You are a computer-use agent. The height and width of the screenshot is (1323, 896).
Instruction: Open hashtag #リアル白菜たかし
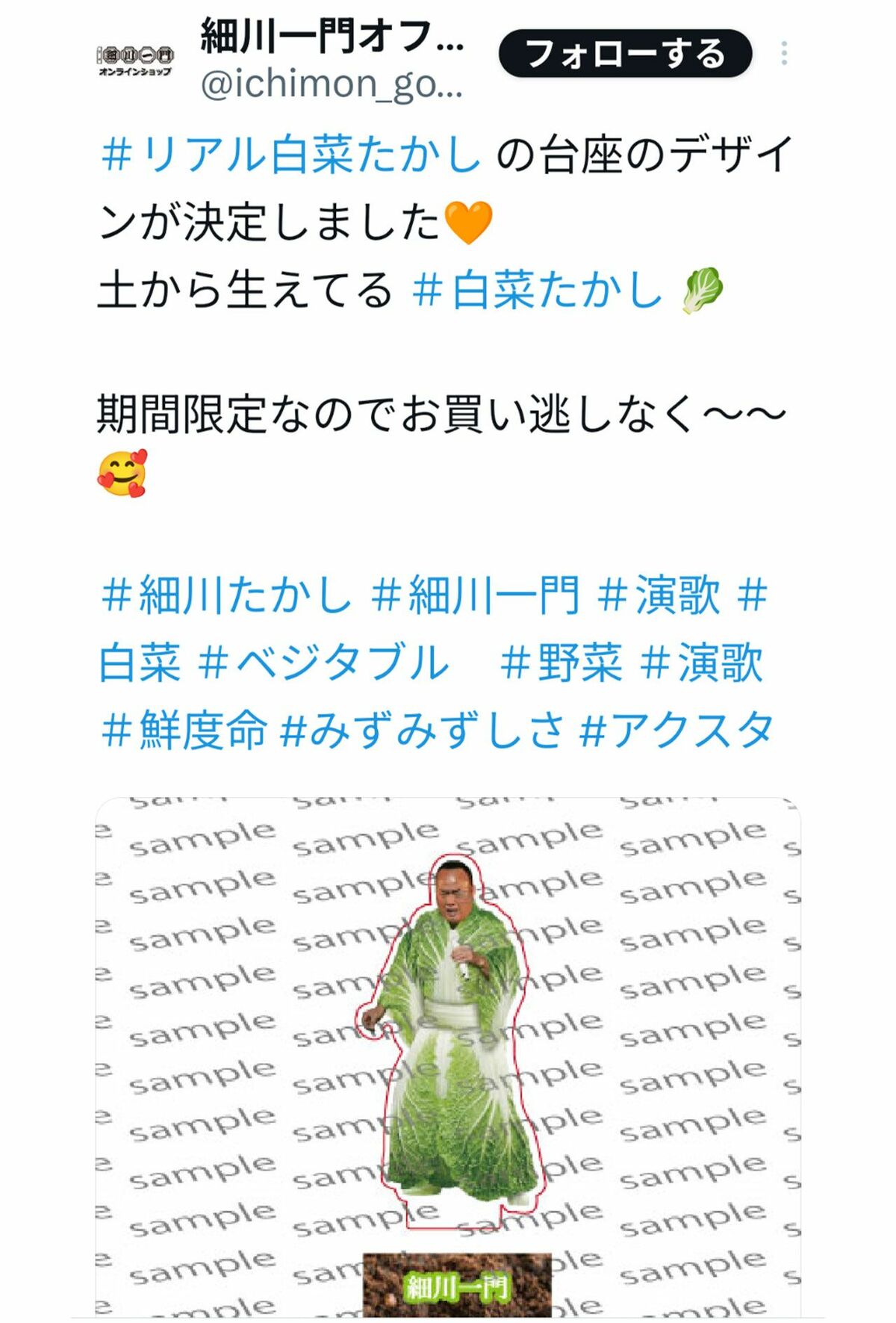(x=291, y=155)
